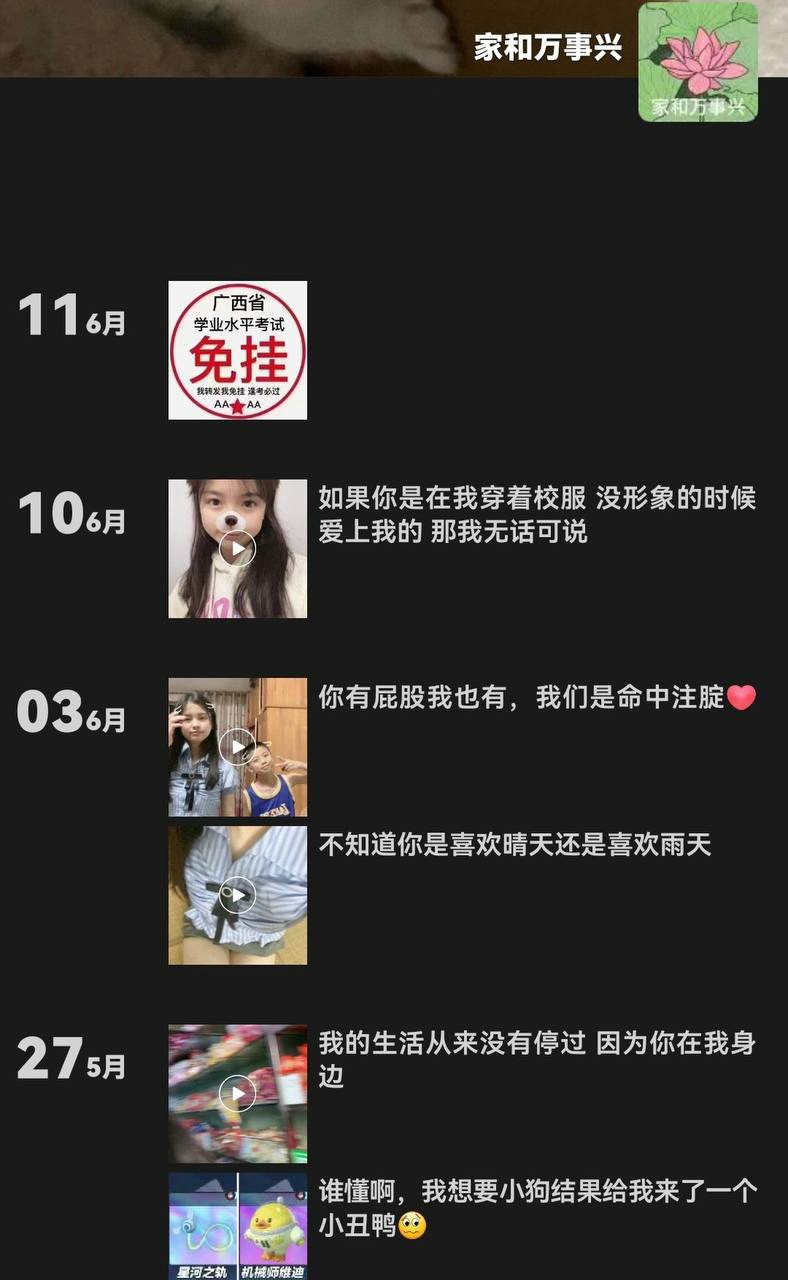
Task: Play the 晴天还是雨天 video post
Action: tap(237, 895)
